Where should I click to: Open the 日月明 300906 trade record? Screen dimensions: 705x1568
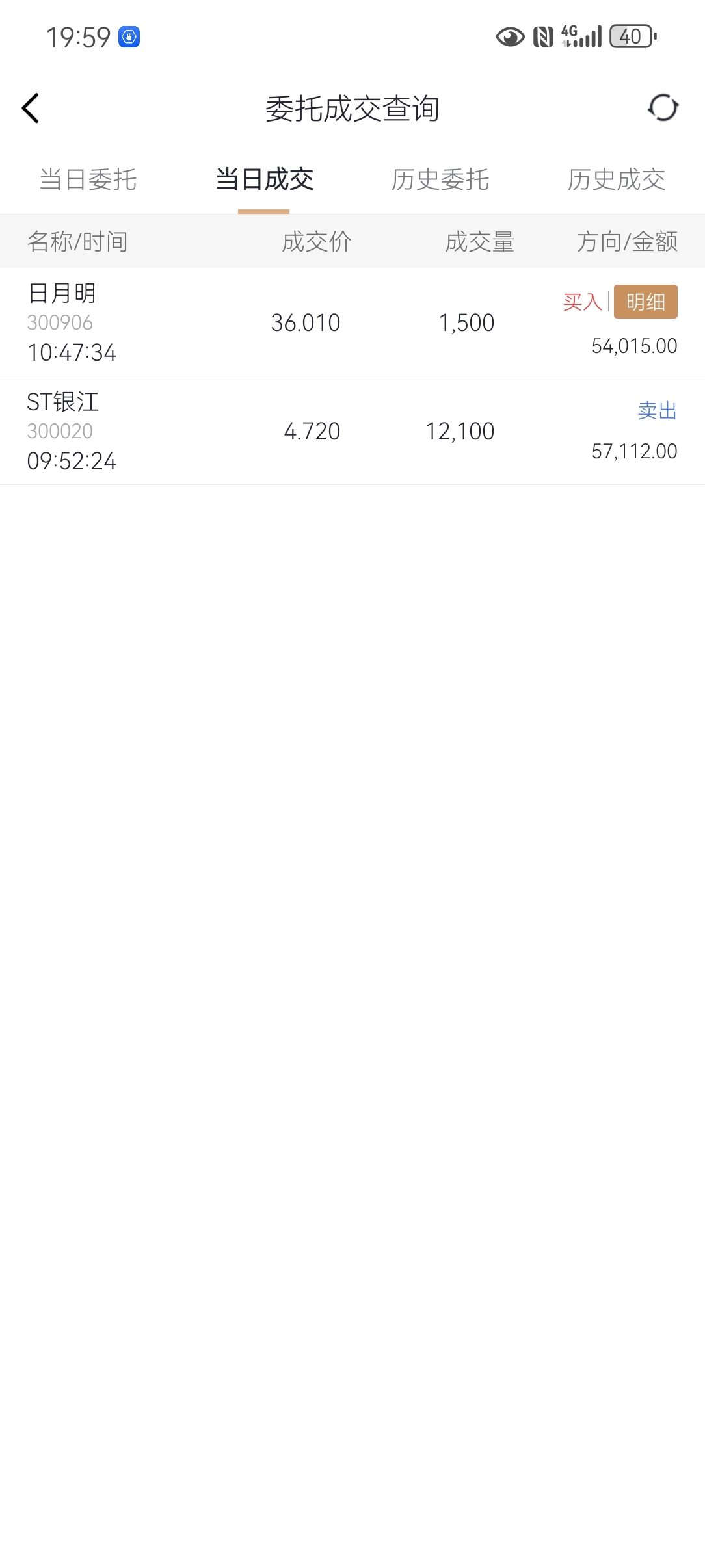pyautogui.click(x=352, y=322)
